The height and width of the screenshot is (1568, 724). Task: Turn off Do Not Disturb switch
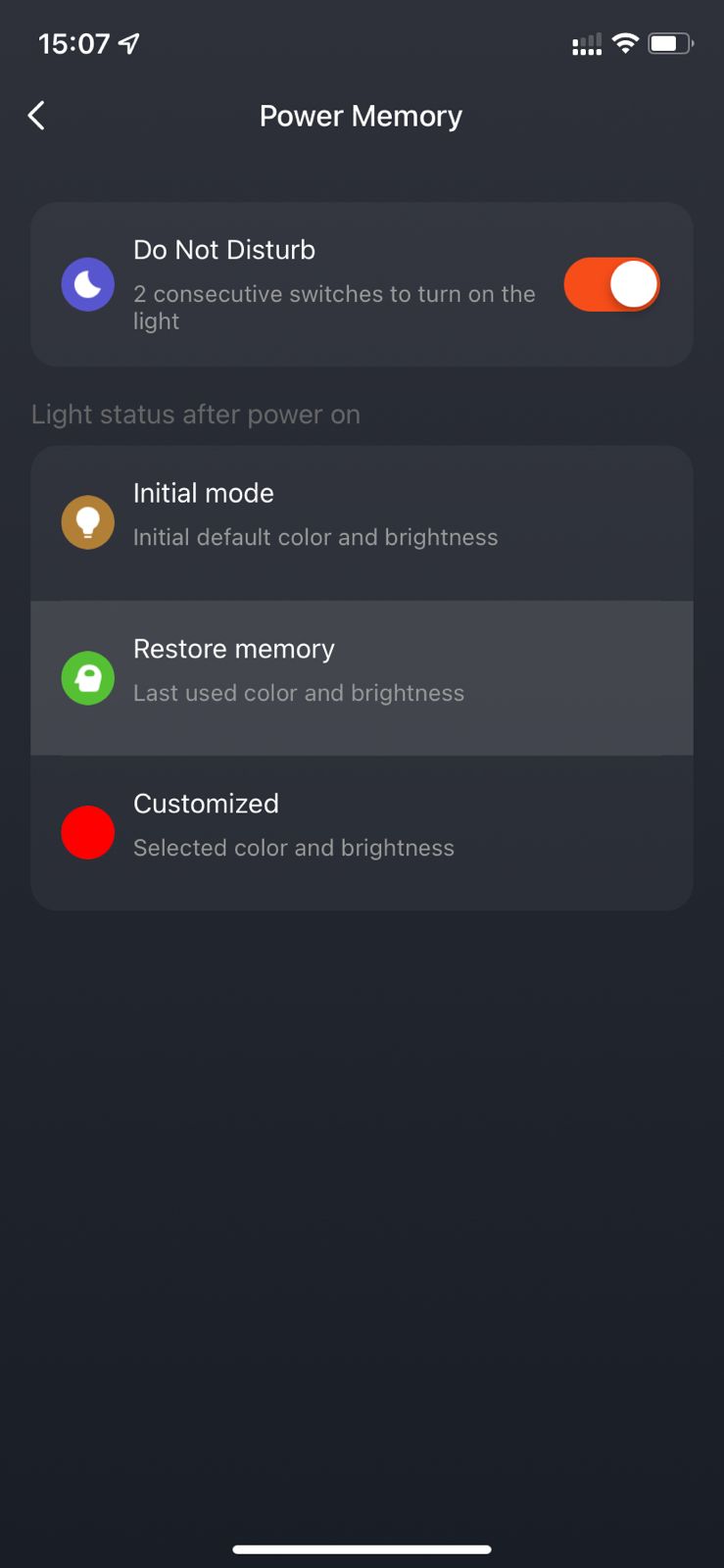(612, 284)
